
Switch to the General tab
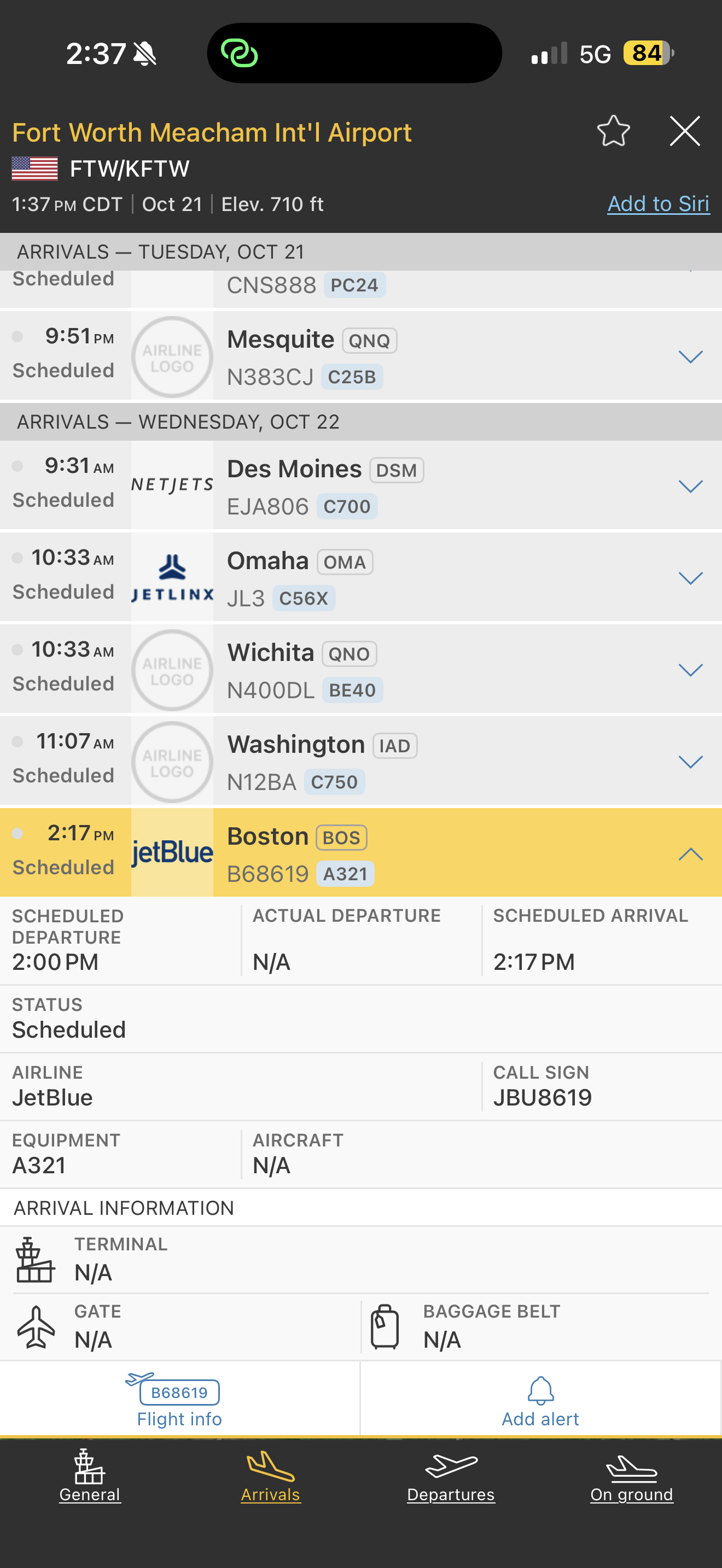pos(90,1476)
